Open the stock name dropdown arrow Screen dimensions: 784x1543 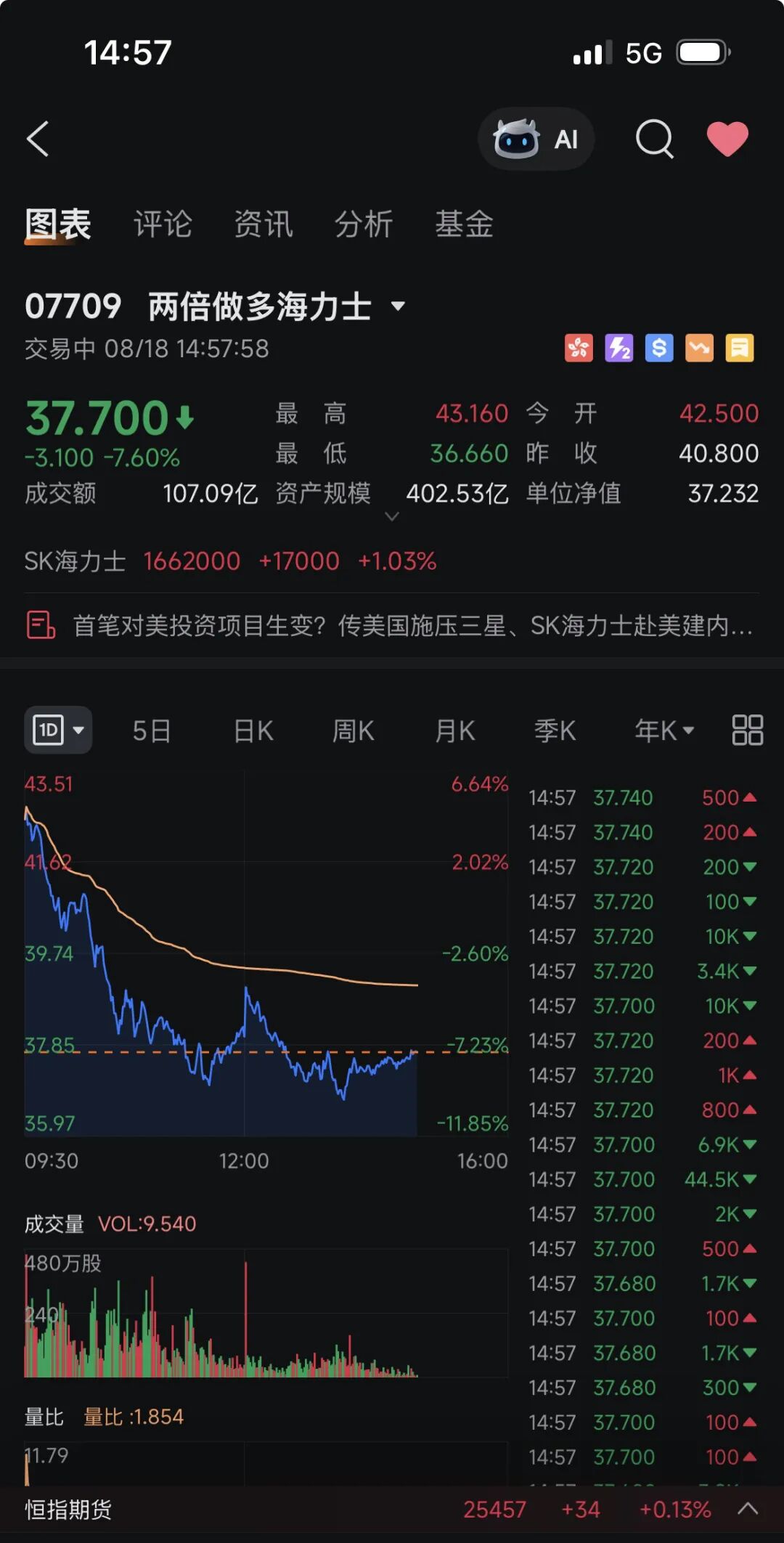[x=398, y=306]
